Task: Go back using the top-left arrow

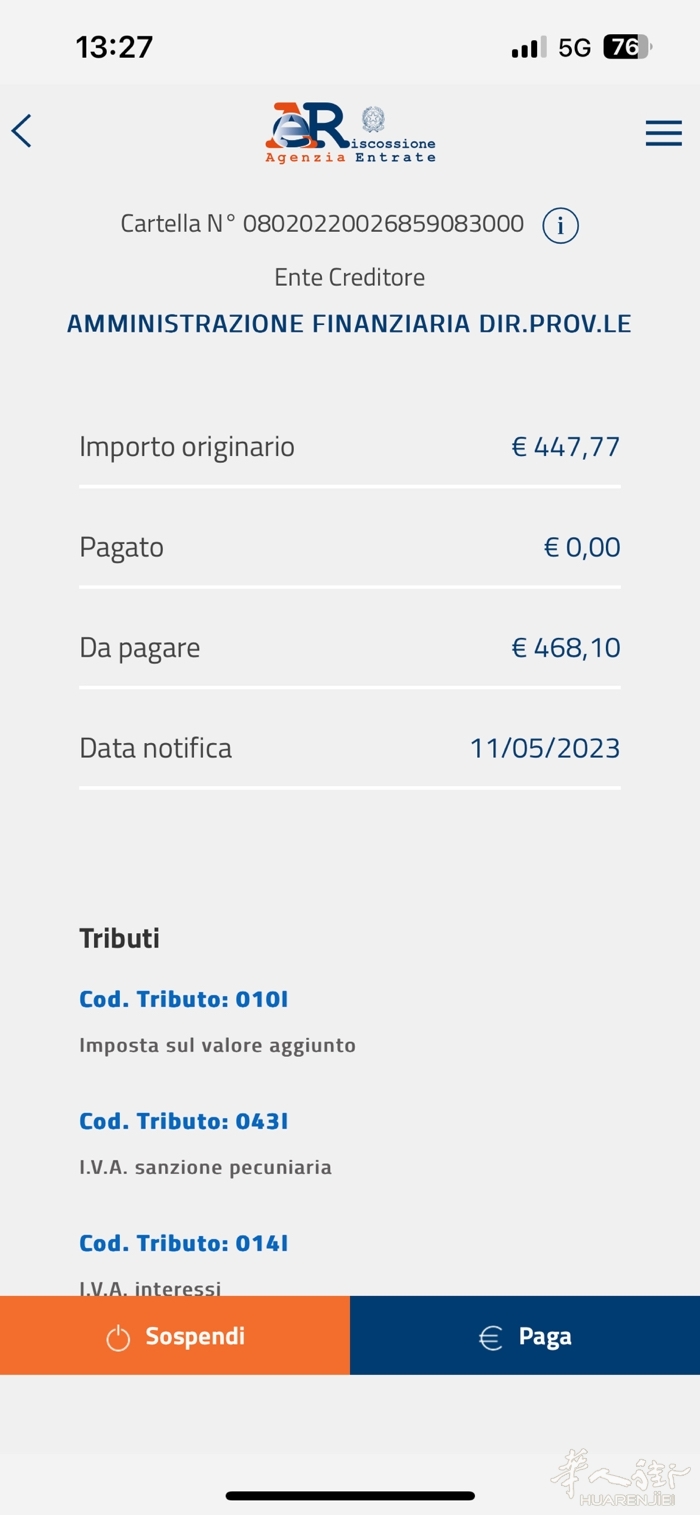Action: [22, 131]
